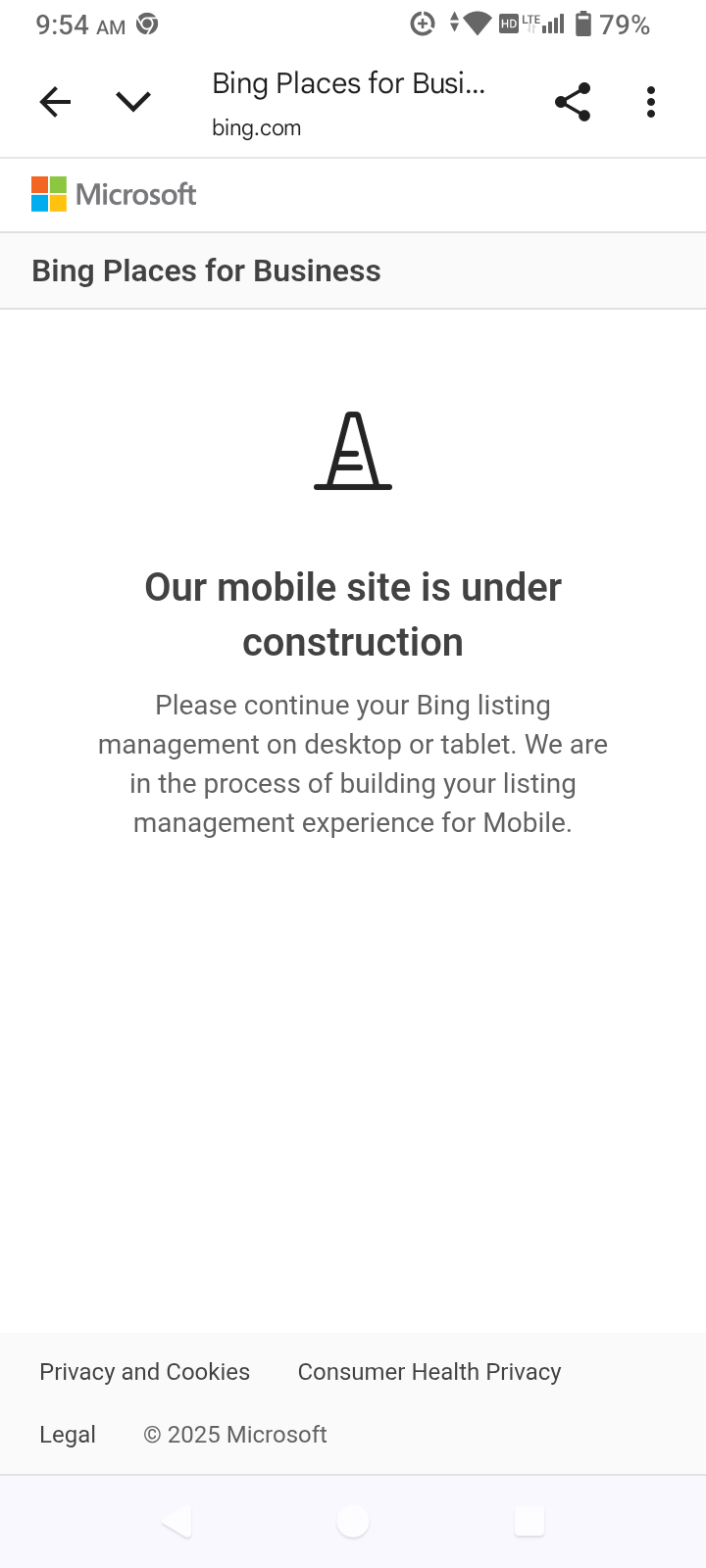The height and width of the screenshot is (1568, 706).
Task: Tap the system home button
Action: [x=353, y=1521]
